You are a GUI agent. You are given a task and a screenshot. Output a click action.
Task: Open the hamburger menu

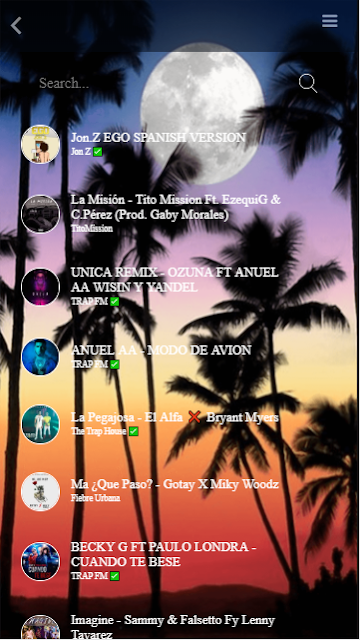click(x=330, y=21)
